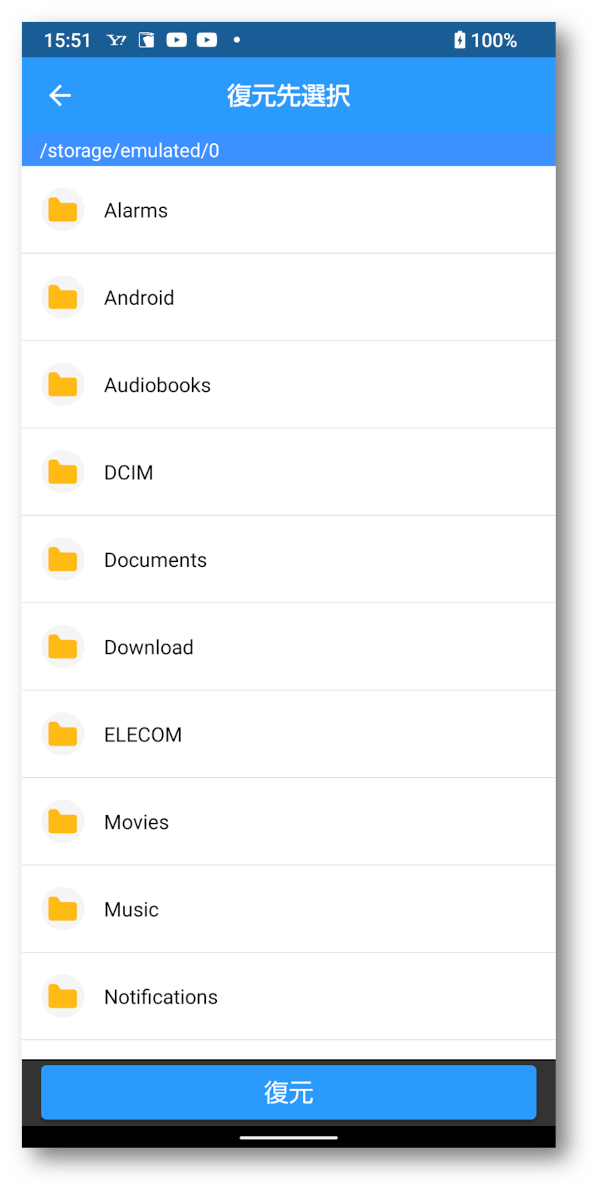The height and width of the screenshot is (1192, 600).
Task: Open the DCIM folder
Action: pos(288,472)
